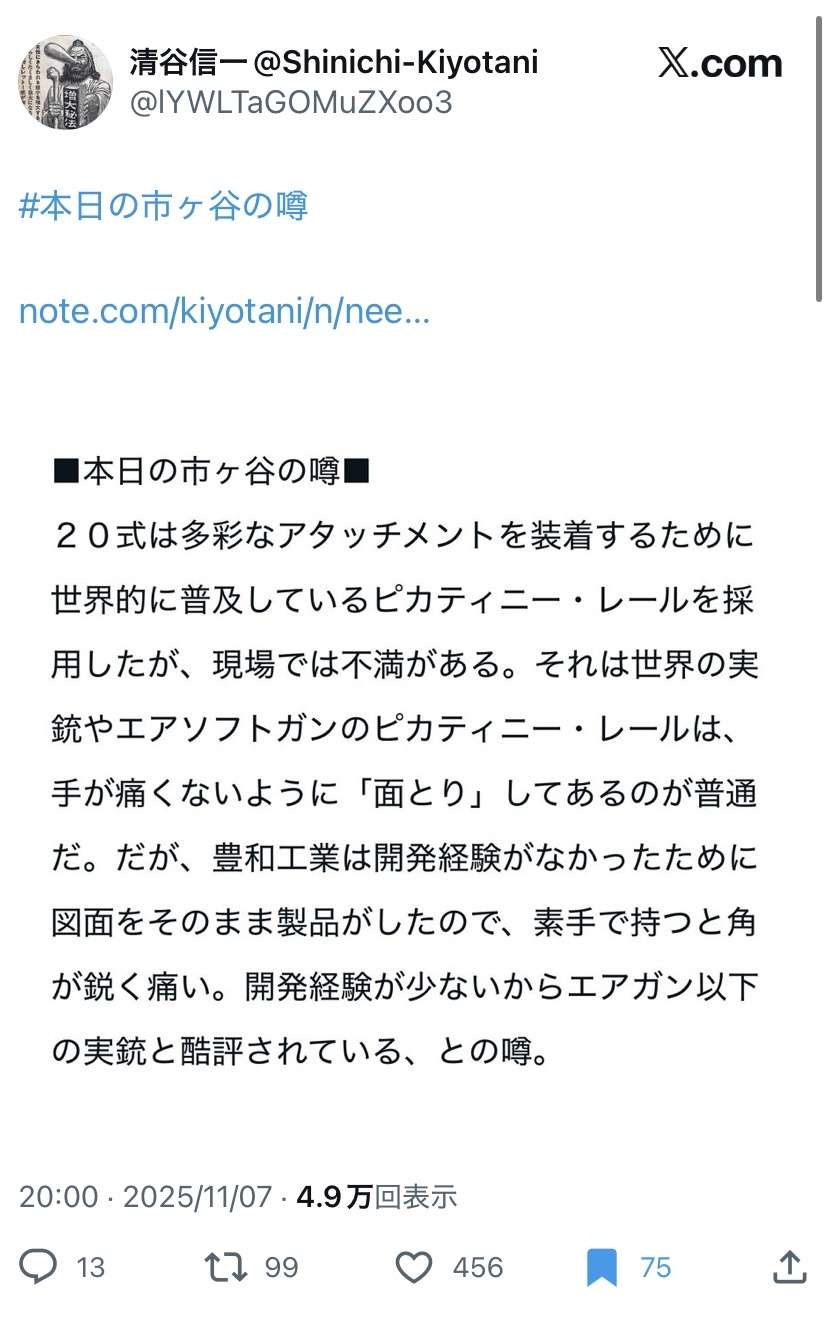Screen dimensions: 828x1323
Task: View the profile of 清谷信一@Shinichi-Kiyotani
Action: pyautogui.click(x=334, y=63)
